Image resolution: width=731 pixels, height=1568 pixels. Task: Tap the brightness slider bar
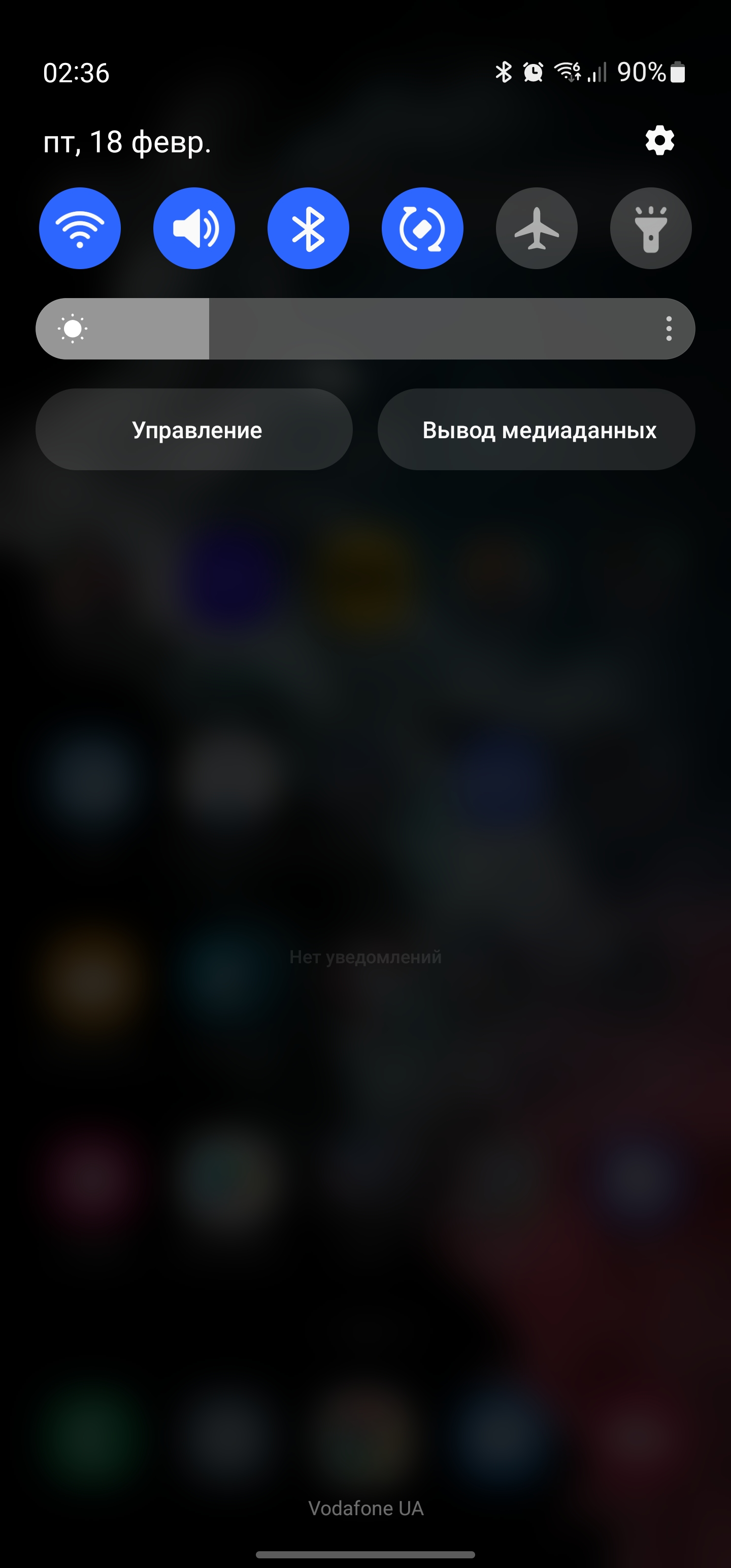coord(365,329)
